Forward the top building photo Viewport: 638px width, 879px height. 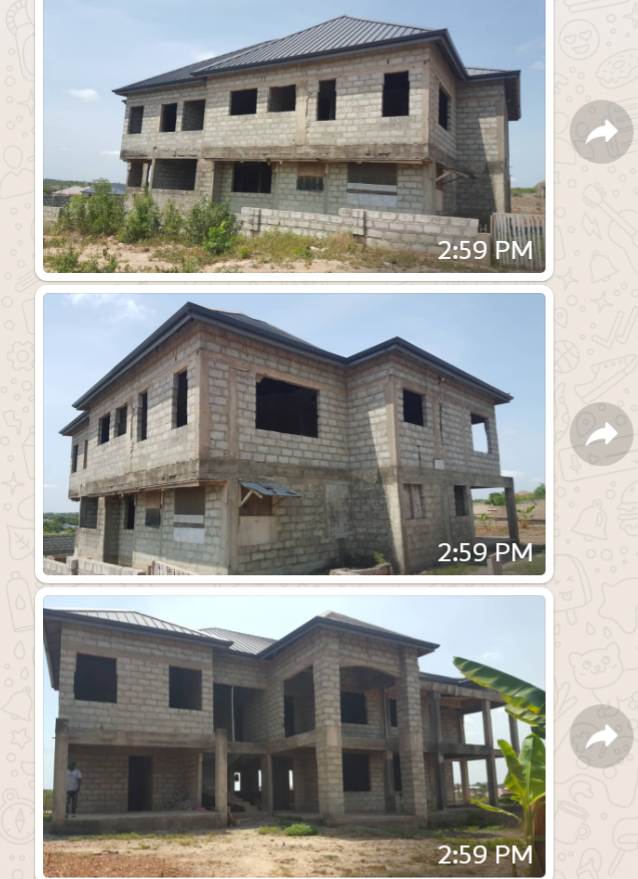click(x=601, y=132)
